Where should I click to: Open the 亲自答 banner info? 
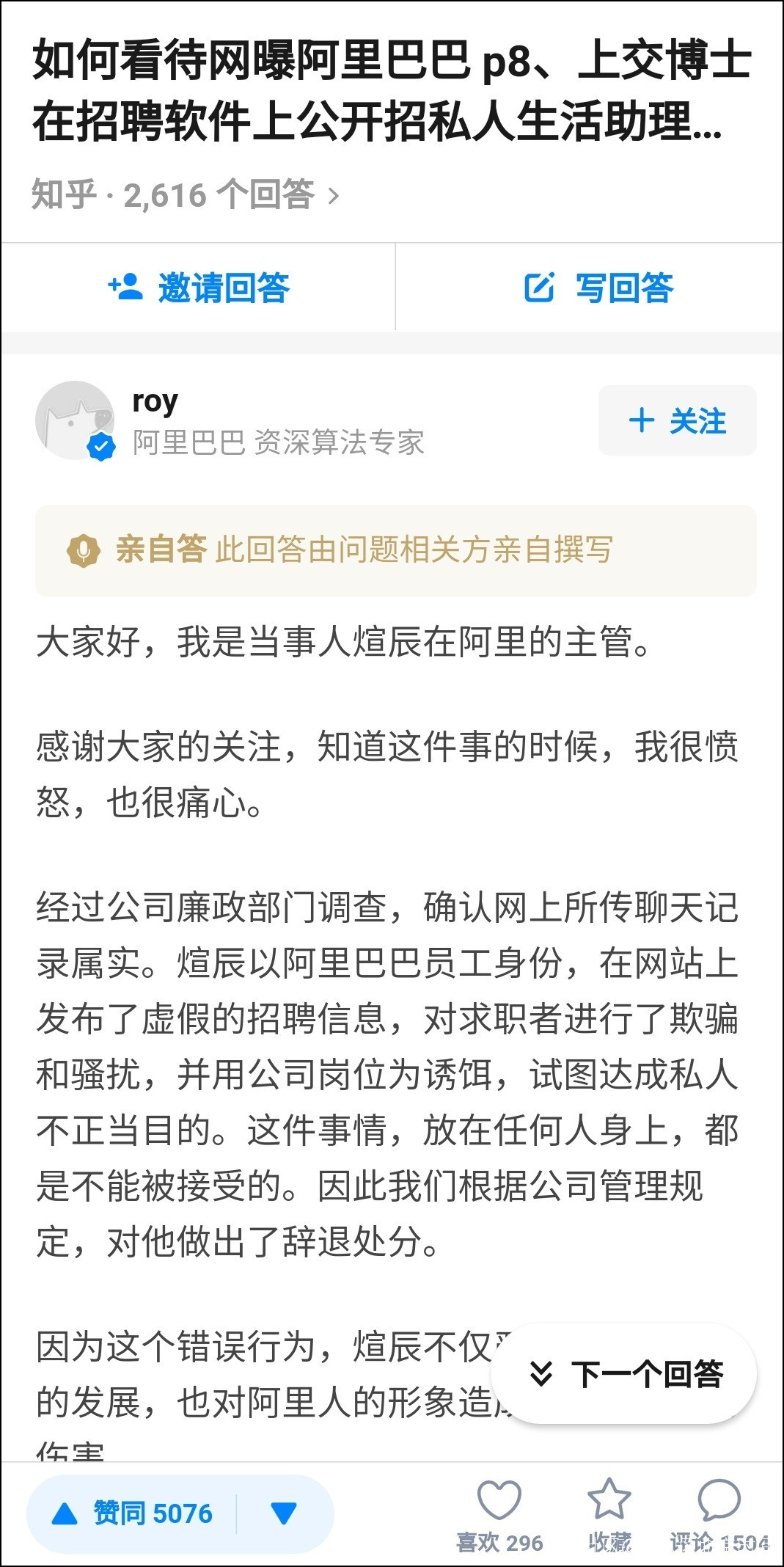click(395, 549)
